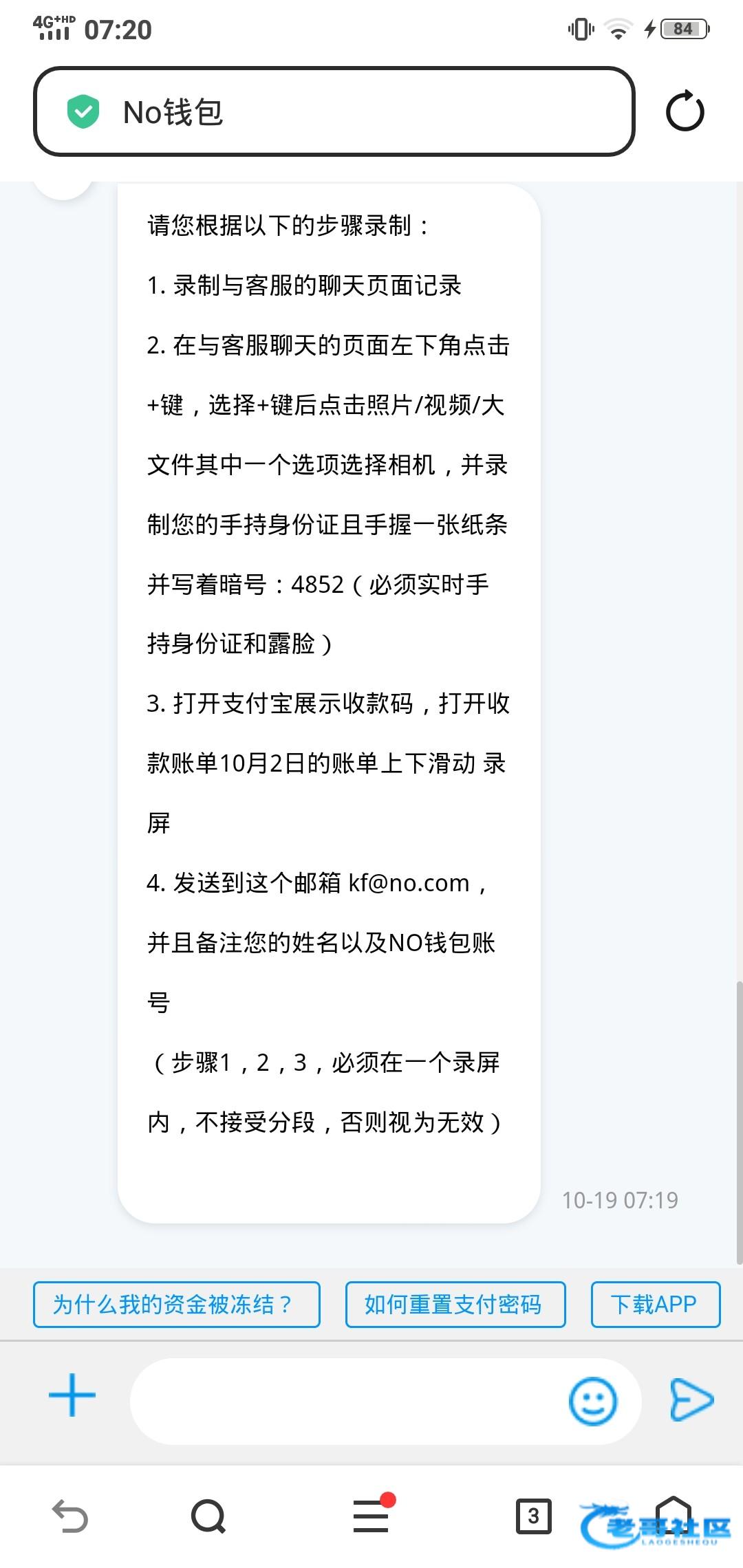The height and width of the screenshot is (1568, 743).
Task: View the 3 open browser tabs
Action: [534, 1516]
